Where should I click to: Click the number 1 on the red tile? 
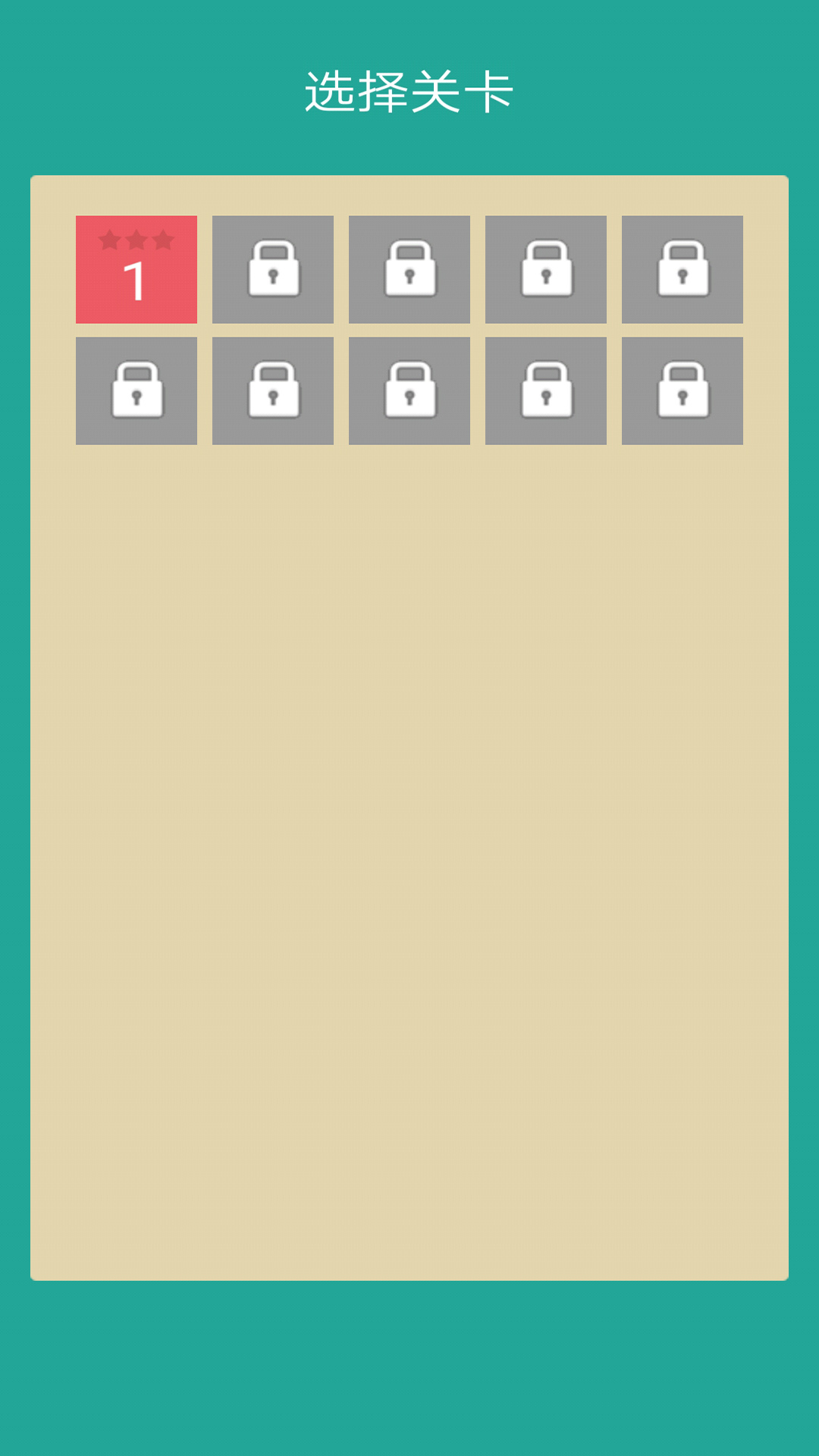[x=136, y=280]
